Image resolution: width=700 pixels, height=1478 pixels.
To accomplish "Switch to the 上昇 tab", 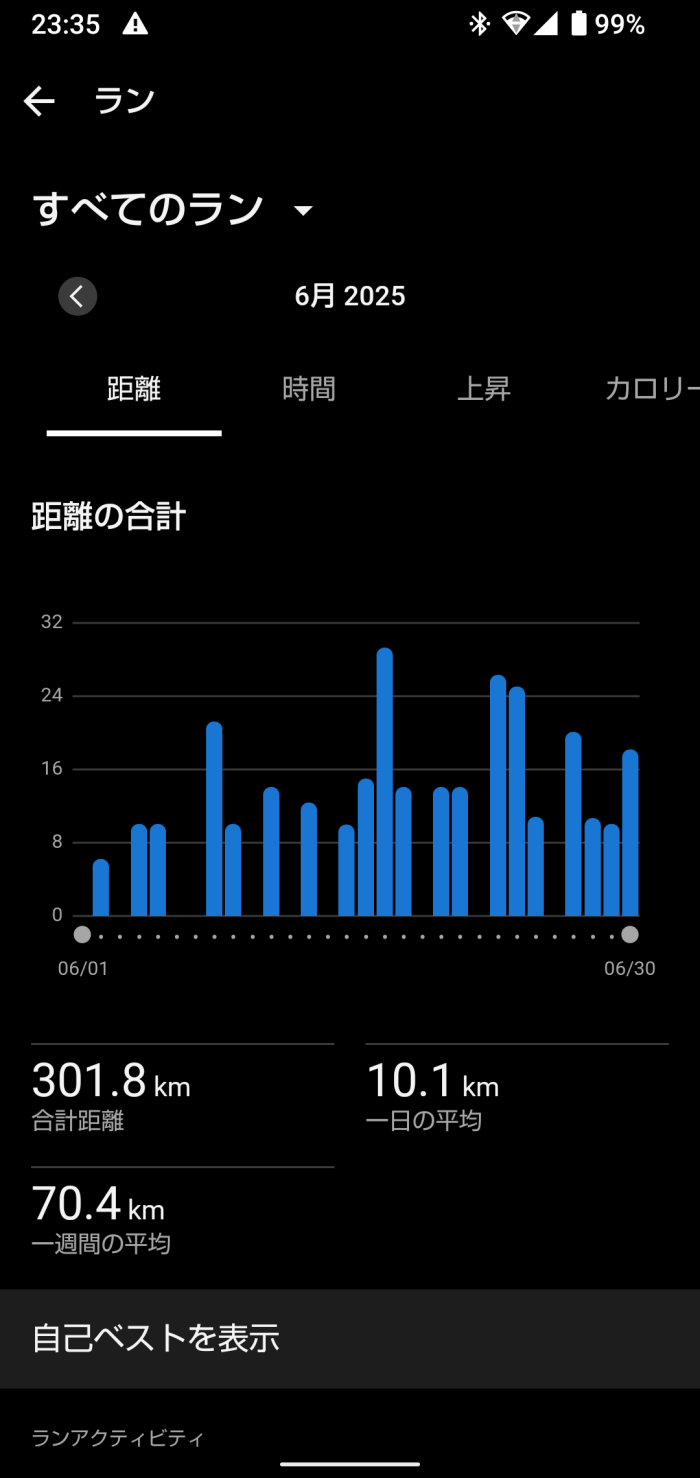I will (484, 389).
